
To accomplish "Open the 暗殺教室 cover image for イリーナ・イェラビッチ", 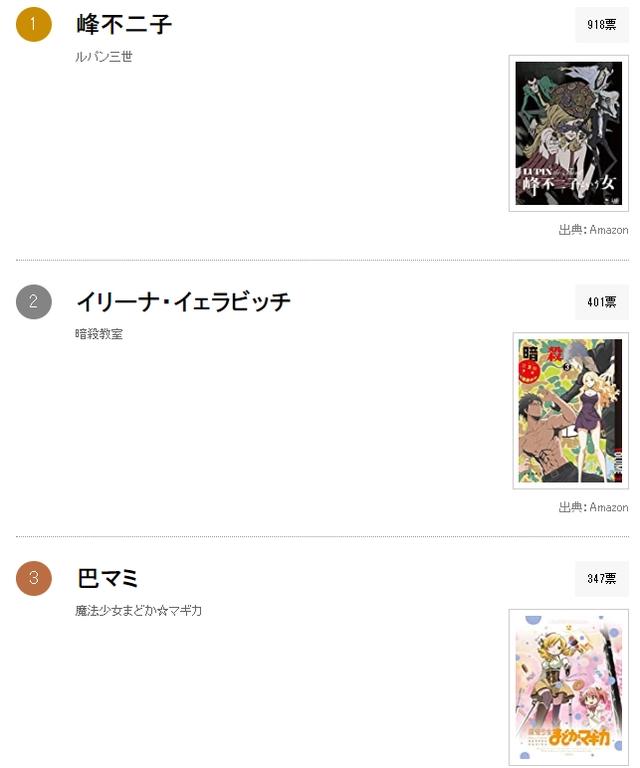I will tap(570, 410).
